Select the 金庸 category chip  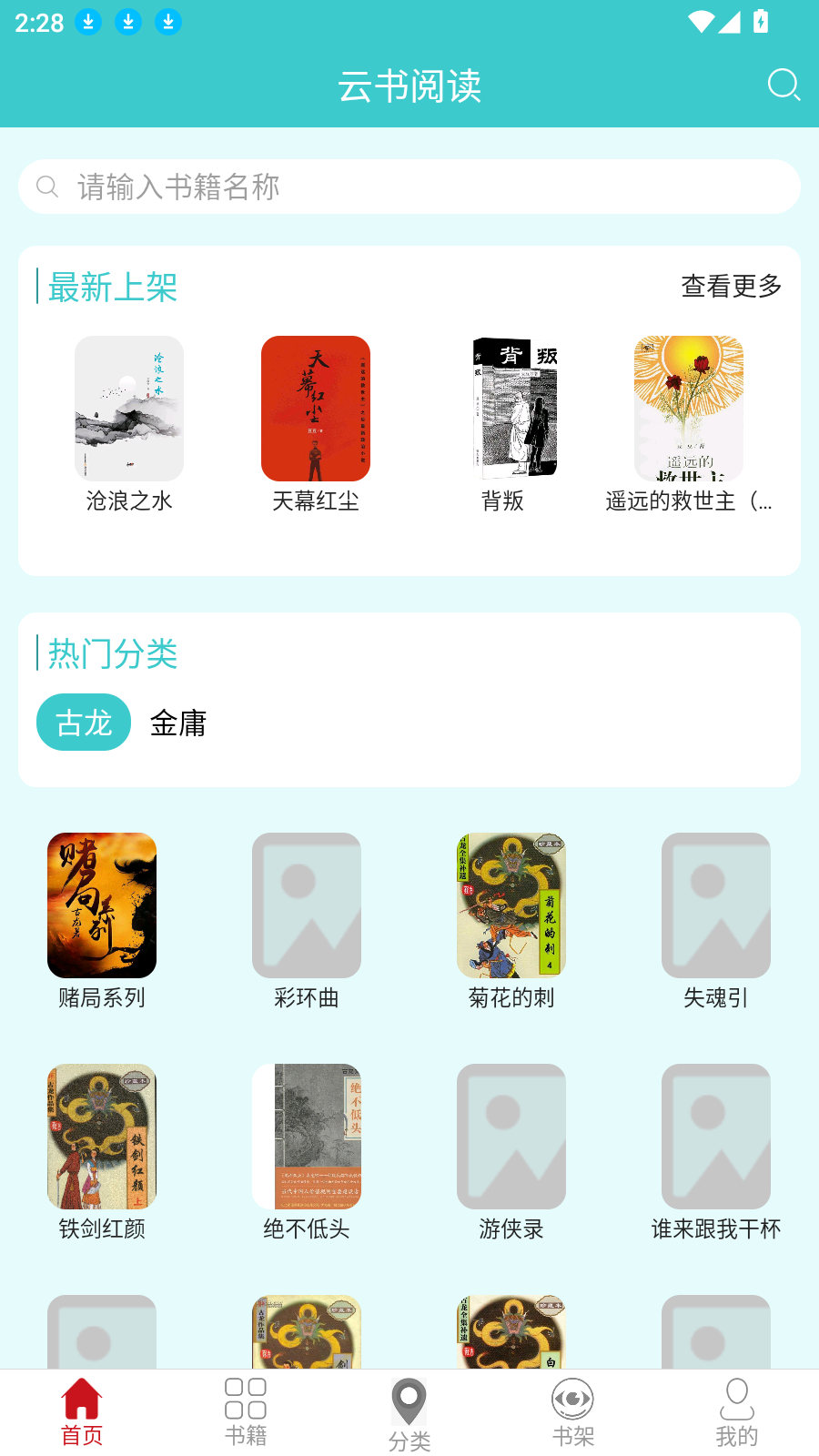point(178,723)
